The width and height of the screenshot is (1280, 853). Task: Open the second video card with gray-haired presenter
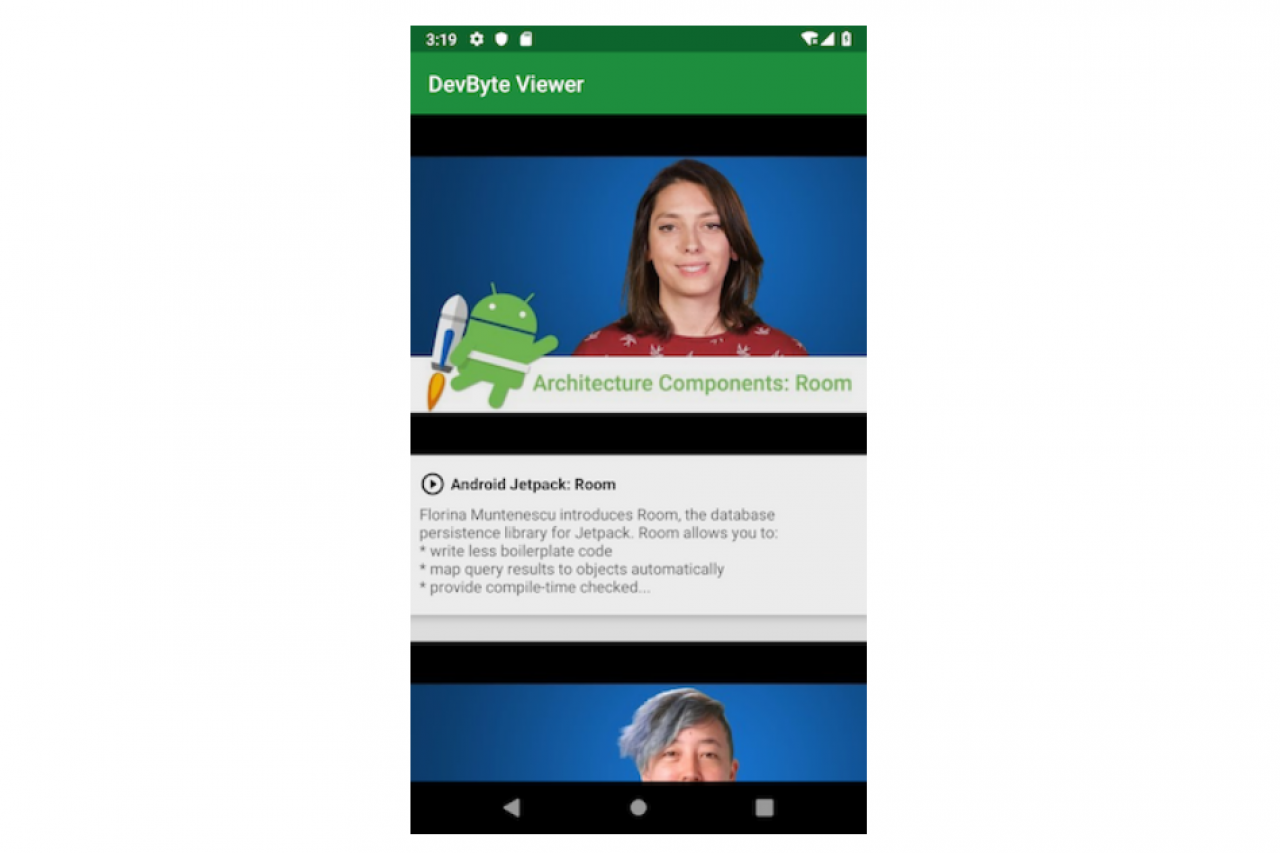pyautogui.click(x=638, y=731)
